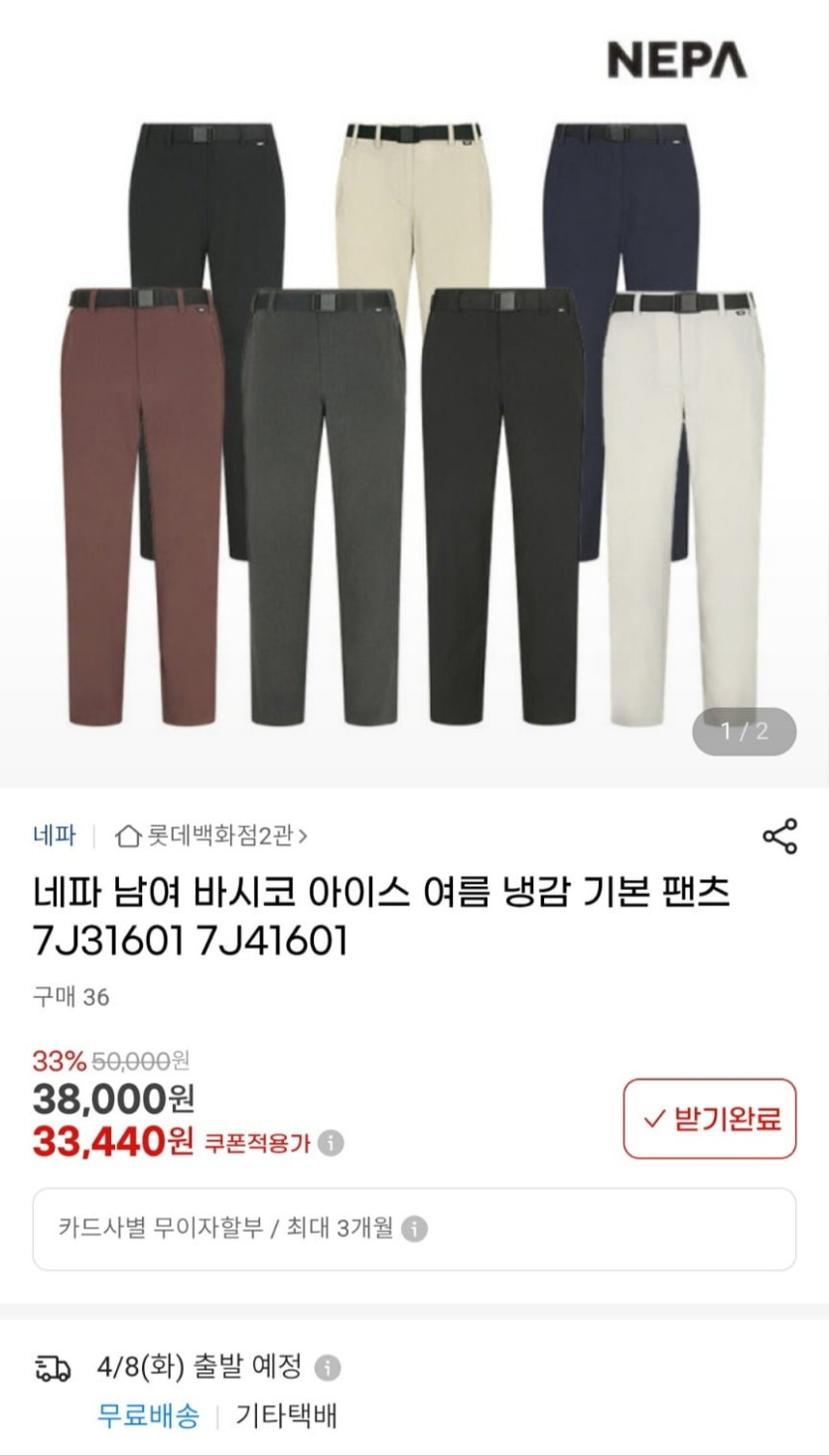Open the pants product image
The width and height of the screenshot is (829, 1456).
coord(414,417)
